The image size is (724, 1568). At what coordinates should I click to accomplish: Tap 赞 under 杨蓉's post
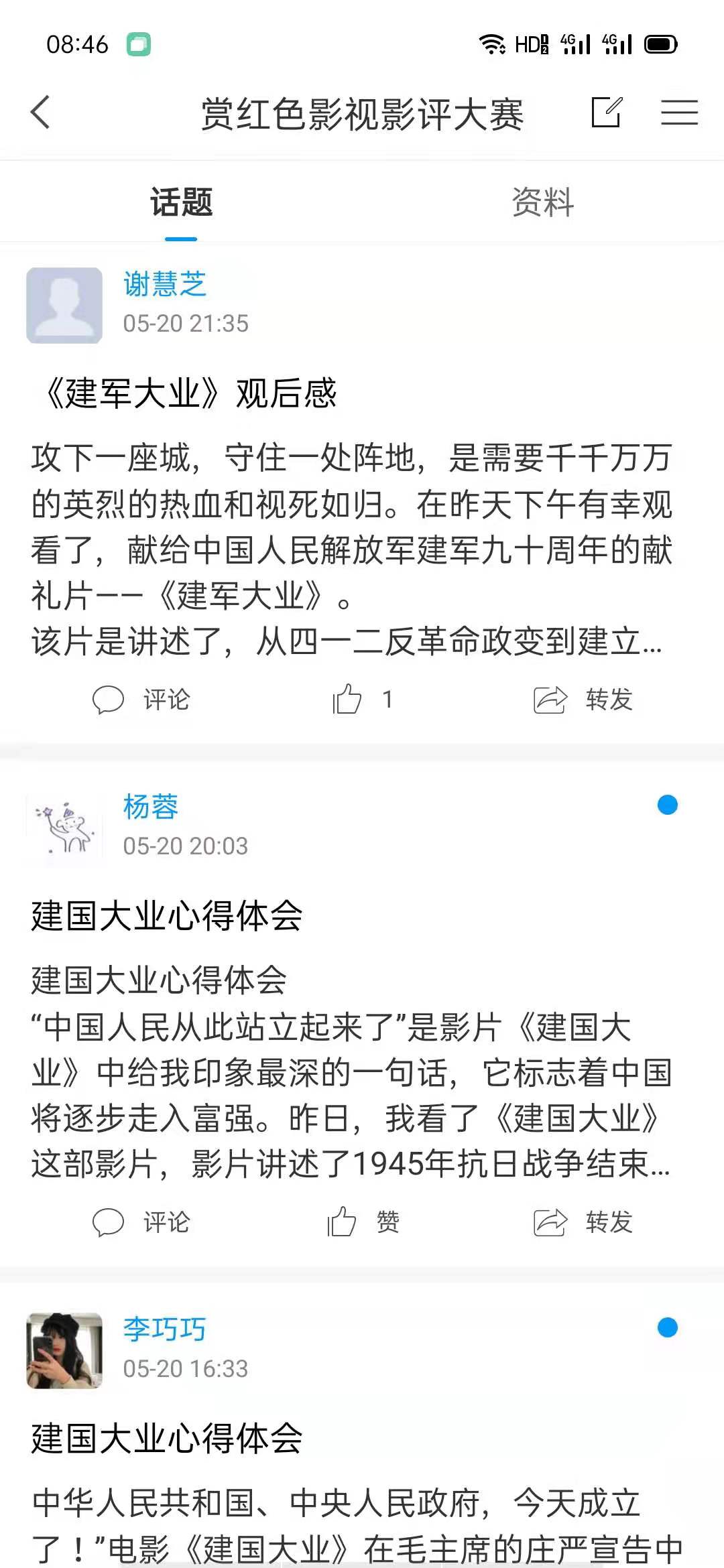click(362, 1222)
